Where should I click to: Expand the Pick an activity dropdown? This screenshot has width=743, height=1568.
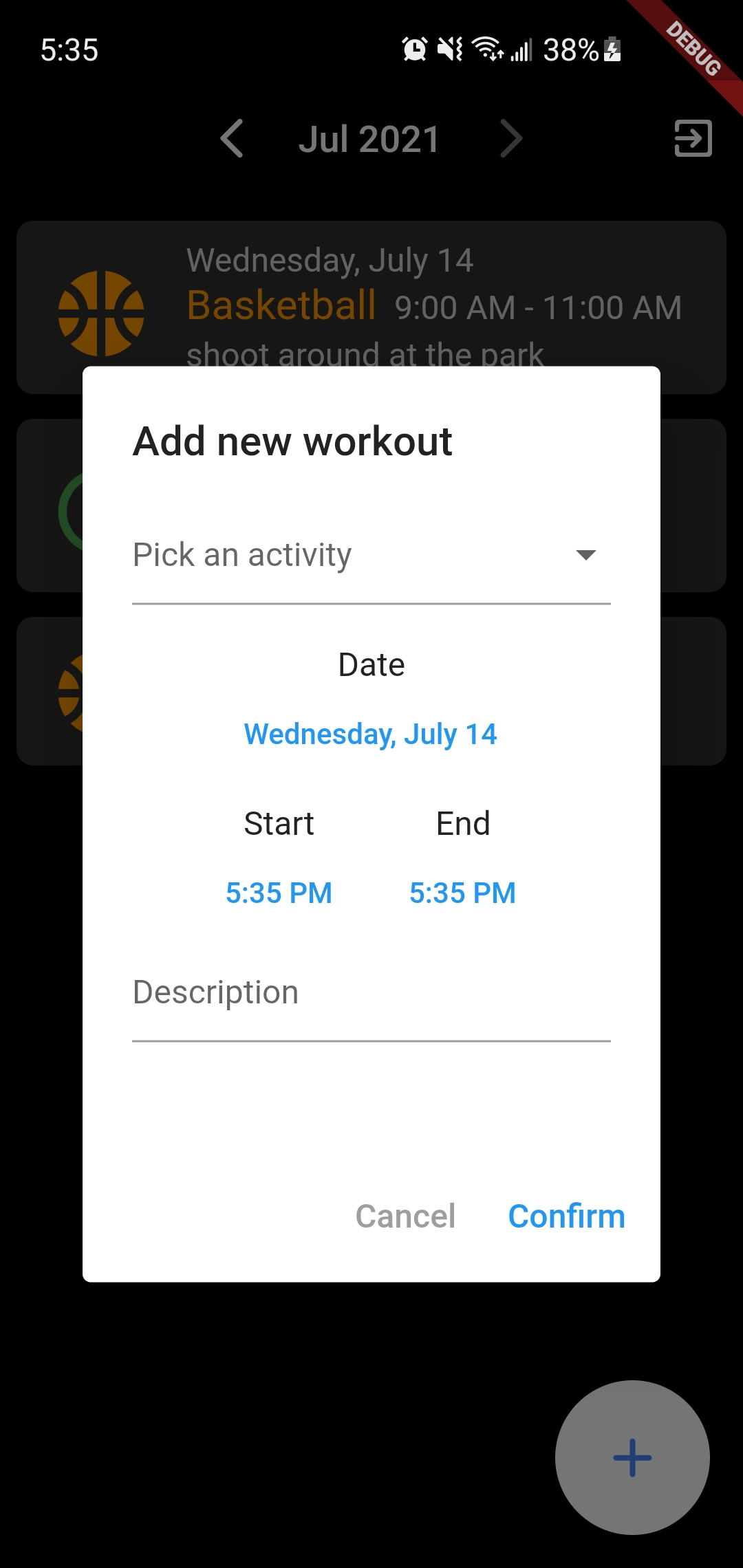(371, 556)
